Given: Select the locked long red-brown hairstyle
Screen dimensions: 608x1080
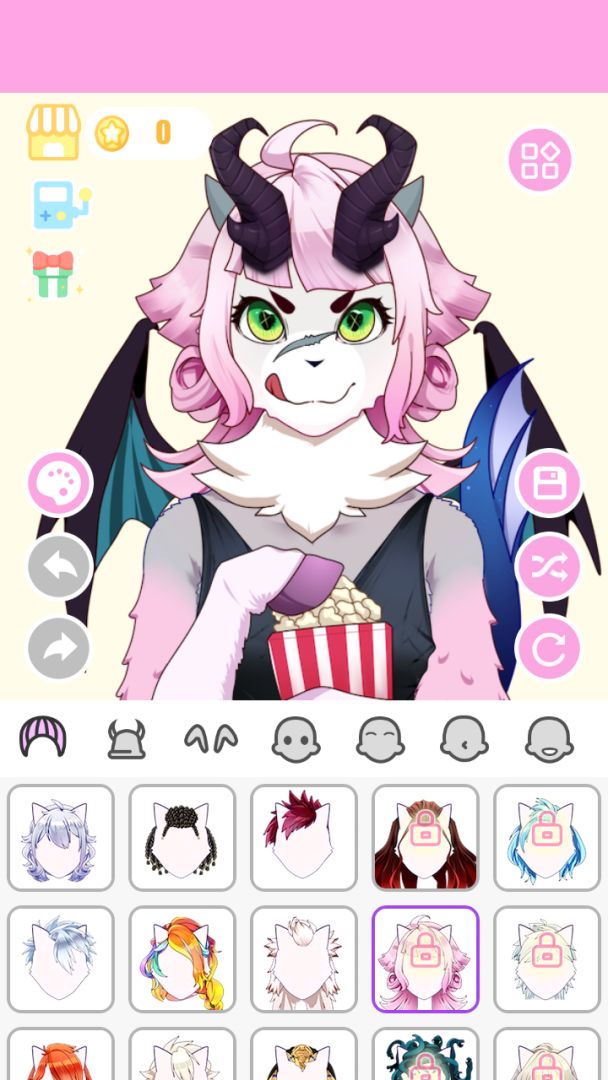Looking at the screenshot, I should 425,838.
